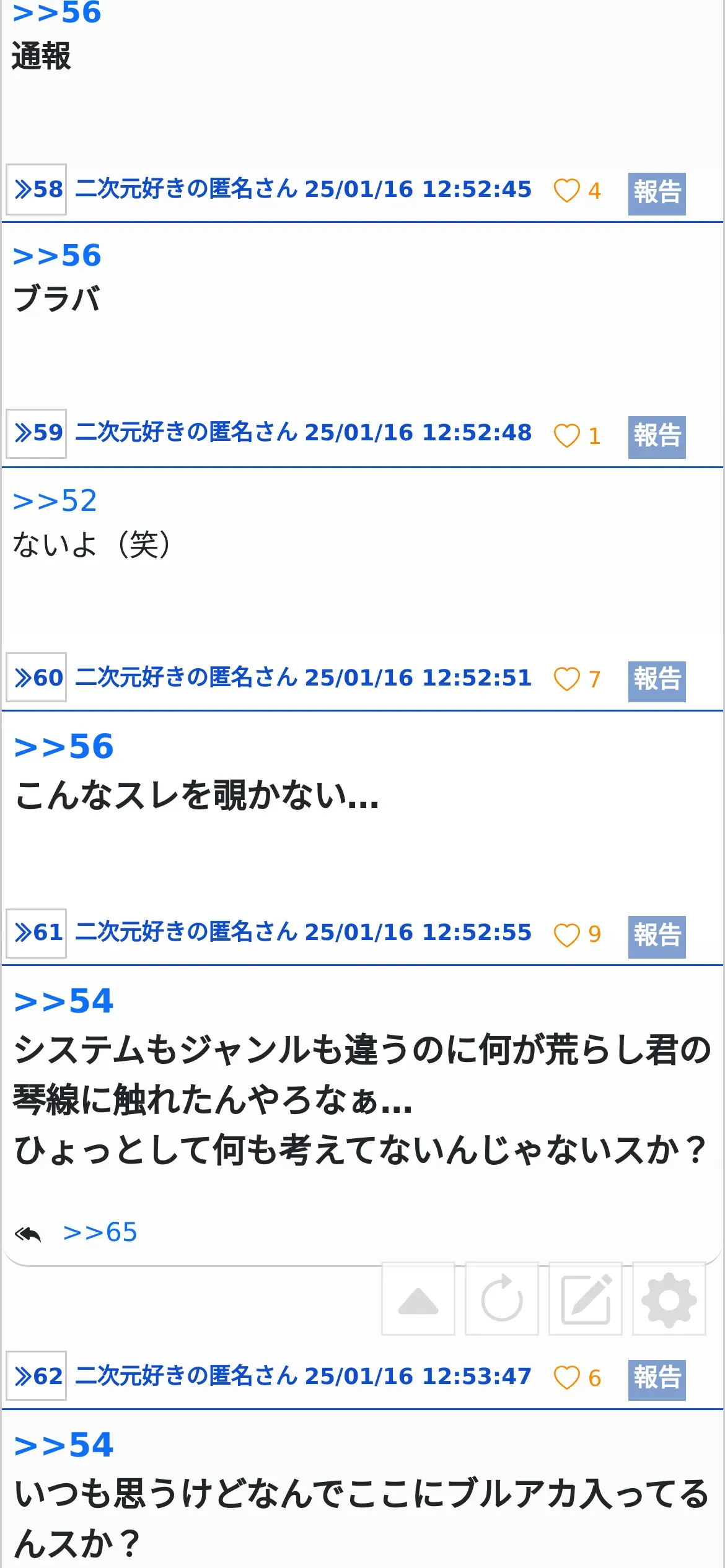This screenshot has width=725, height=1568.
Task: Tap the heart on post 60
Action: [566, 679]
